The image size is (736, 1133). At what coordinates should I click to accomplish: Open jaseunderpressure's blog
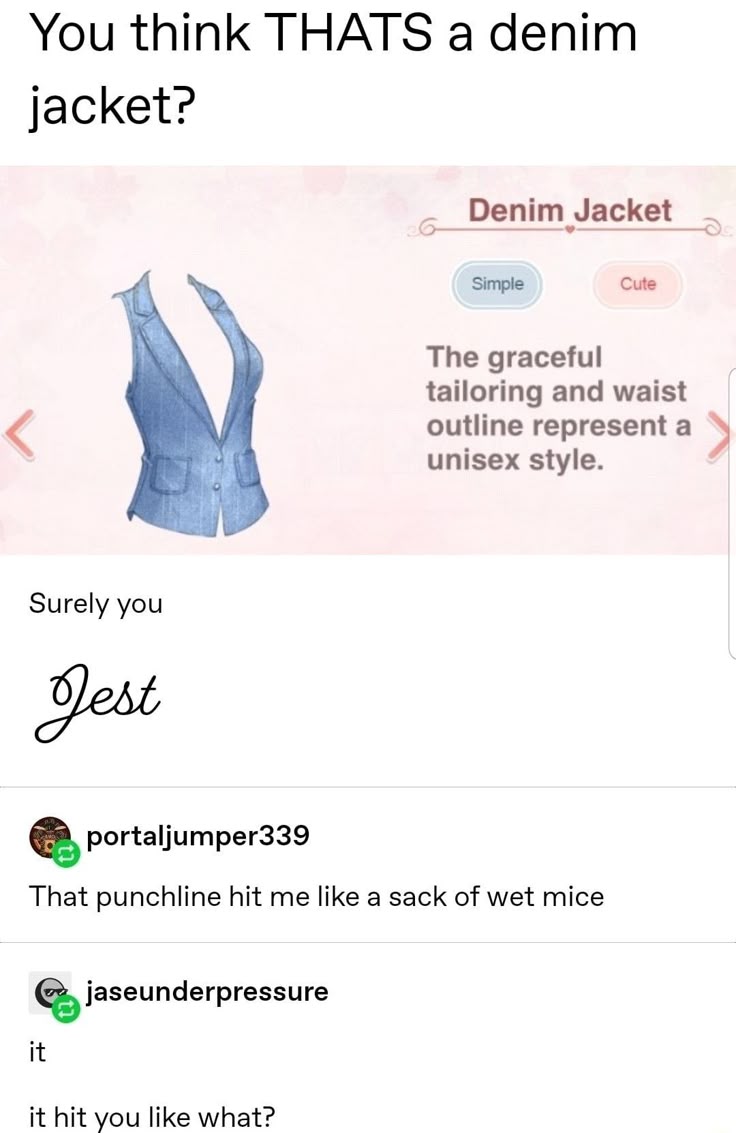tap(207, 991)
